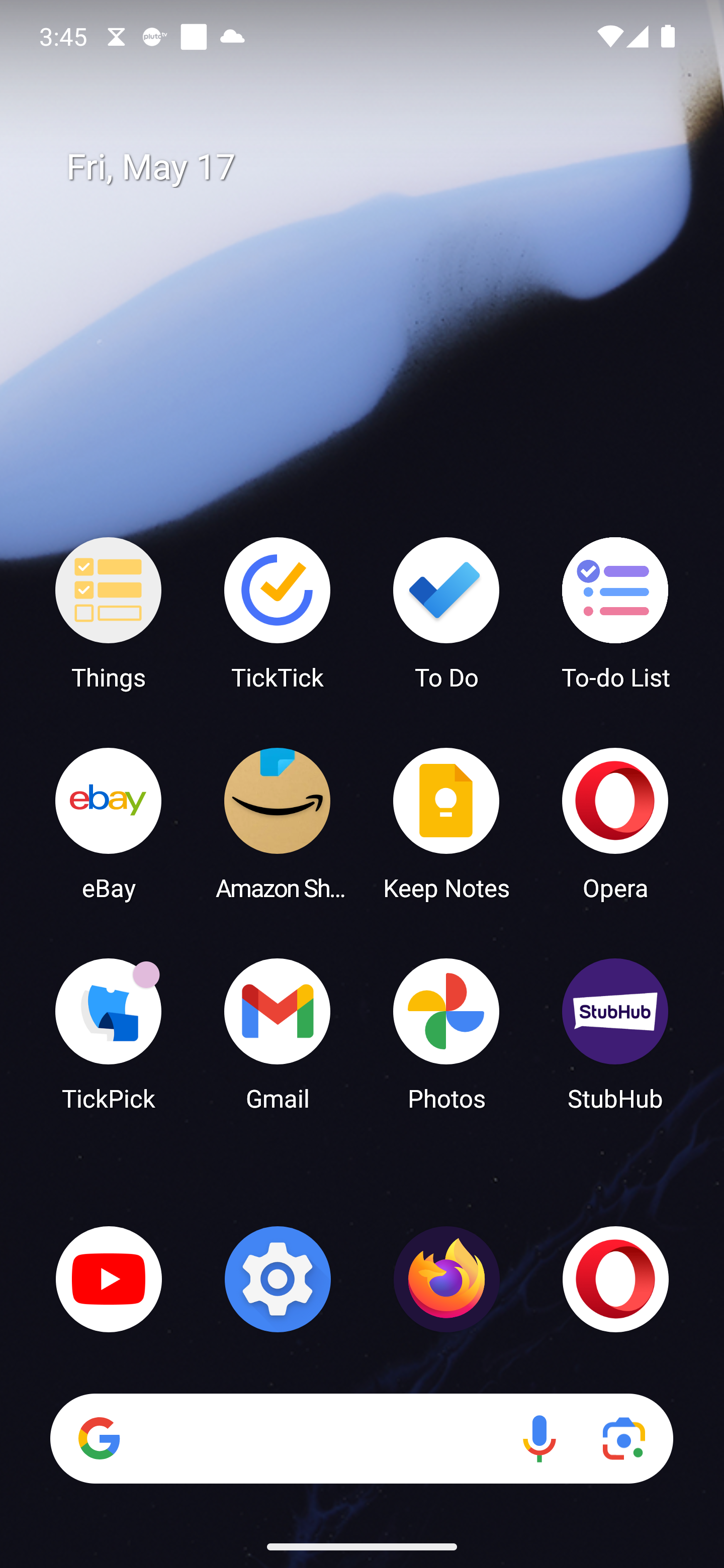Open YouTube from the dock
Image resolution: width=724 pixels, height=1568 pixels.
point(109,1279)
